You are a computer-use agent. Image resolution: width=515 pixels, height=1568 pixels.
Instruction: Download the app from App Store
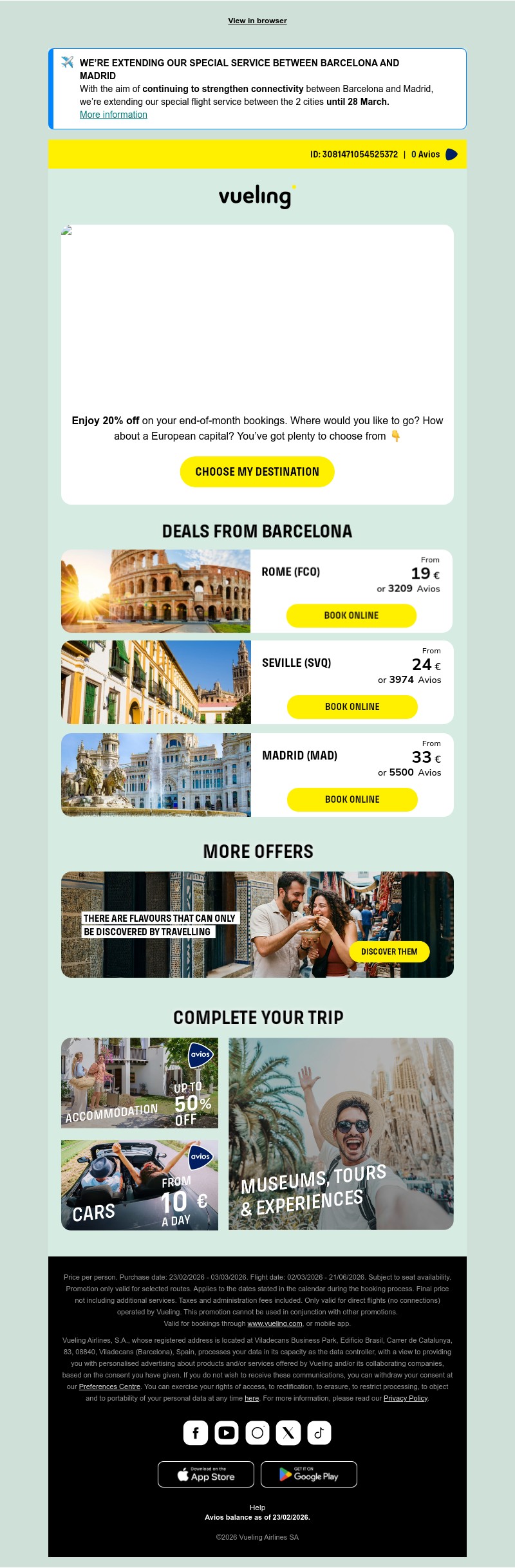point(206,1474)
